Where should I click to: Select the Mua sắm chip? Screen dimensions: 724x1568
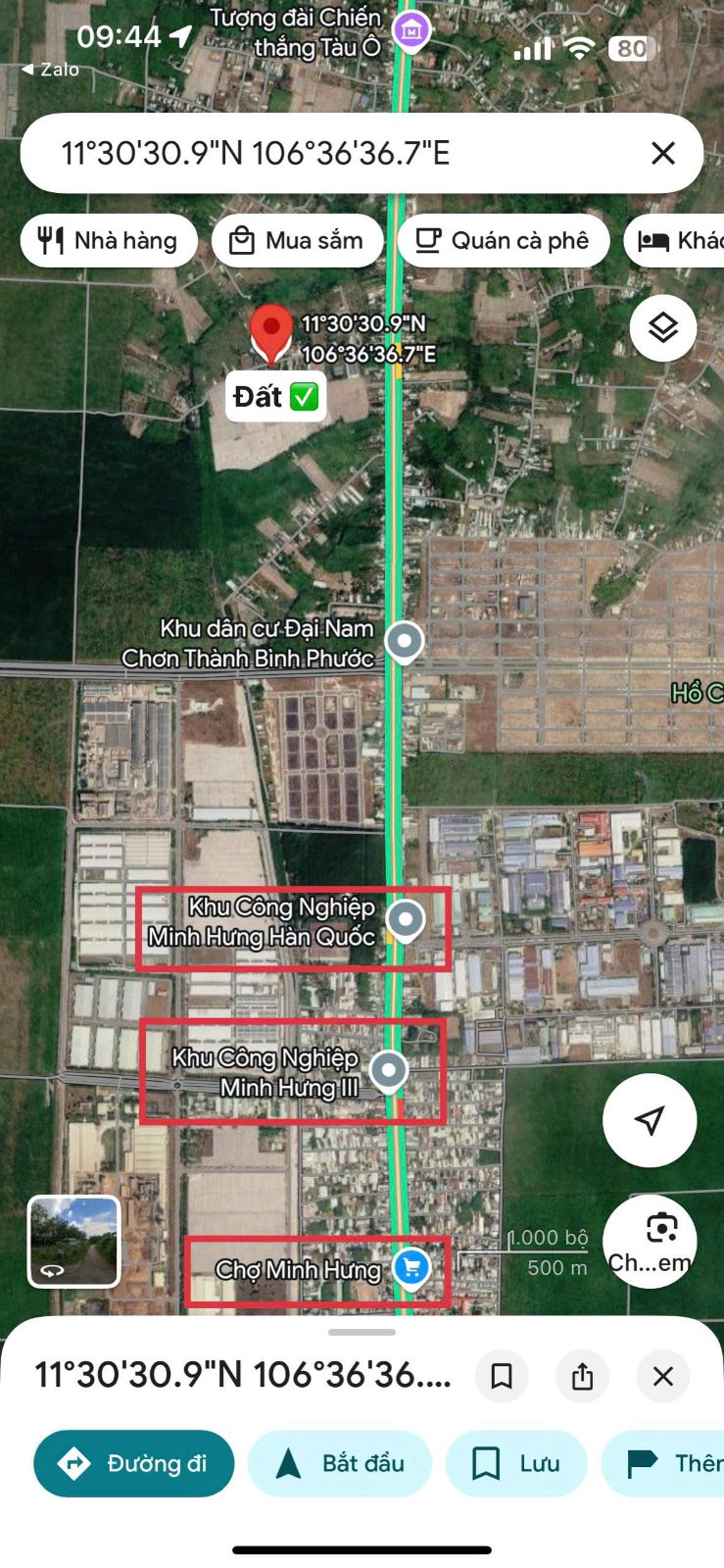coord(297,241)
